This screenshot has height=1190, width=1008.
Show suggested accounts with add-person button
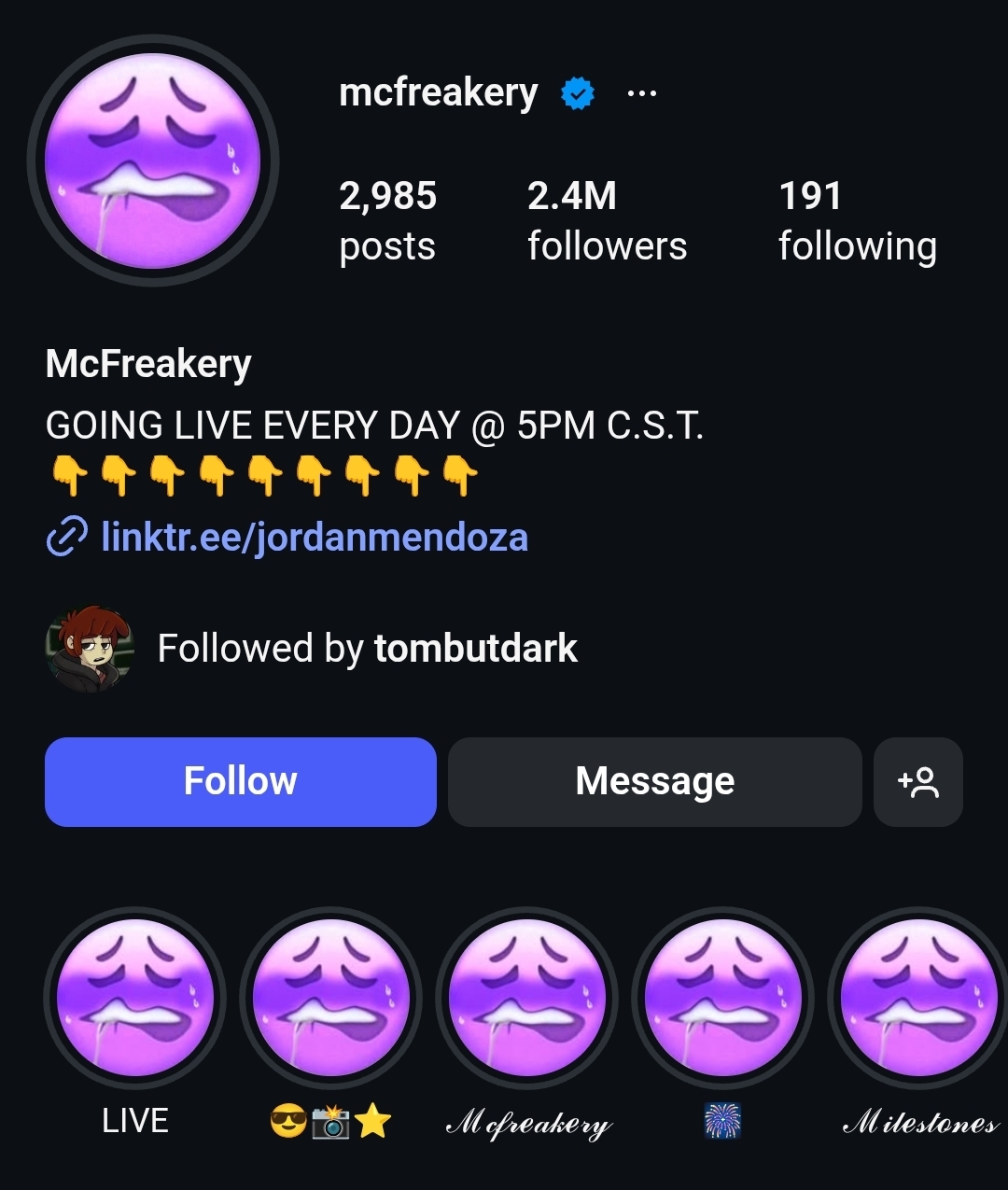point(917,781)
